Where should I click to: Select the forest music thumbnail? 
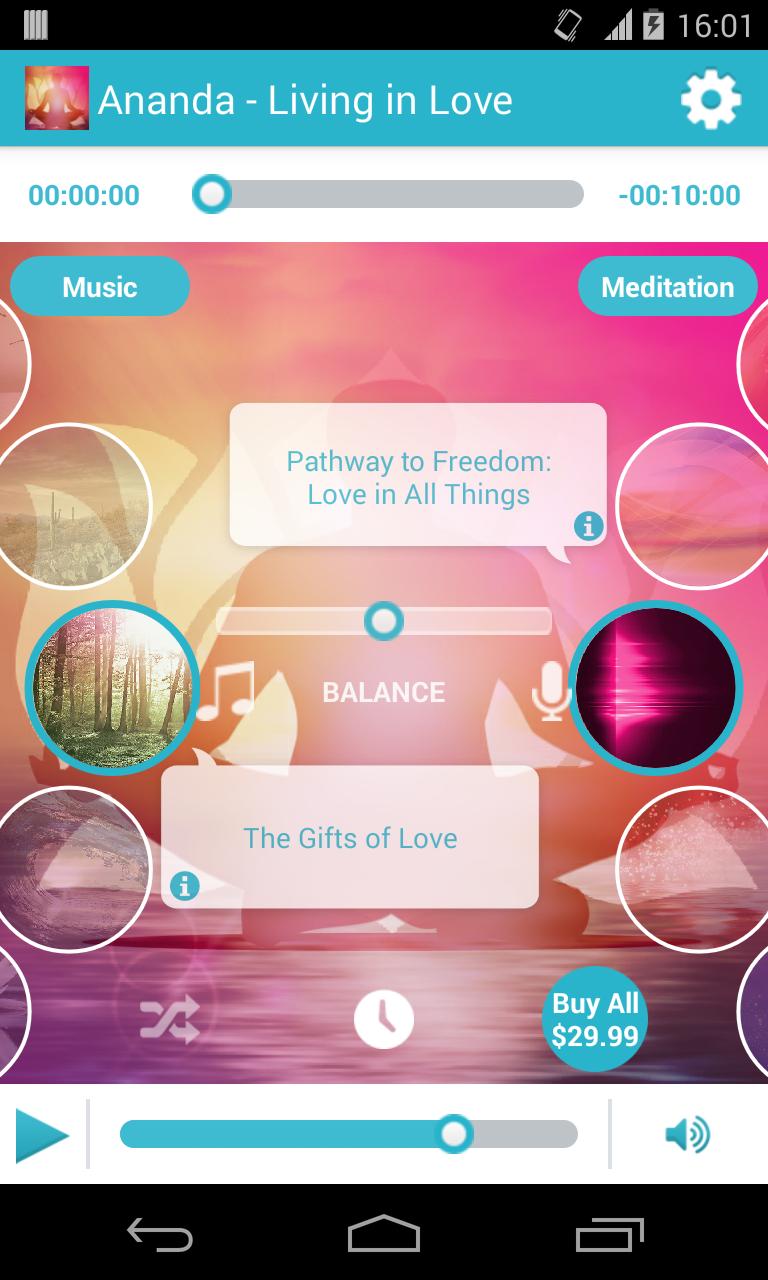tap(112, 688)
